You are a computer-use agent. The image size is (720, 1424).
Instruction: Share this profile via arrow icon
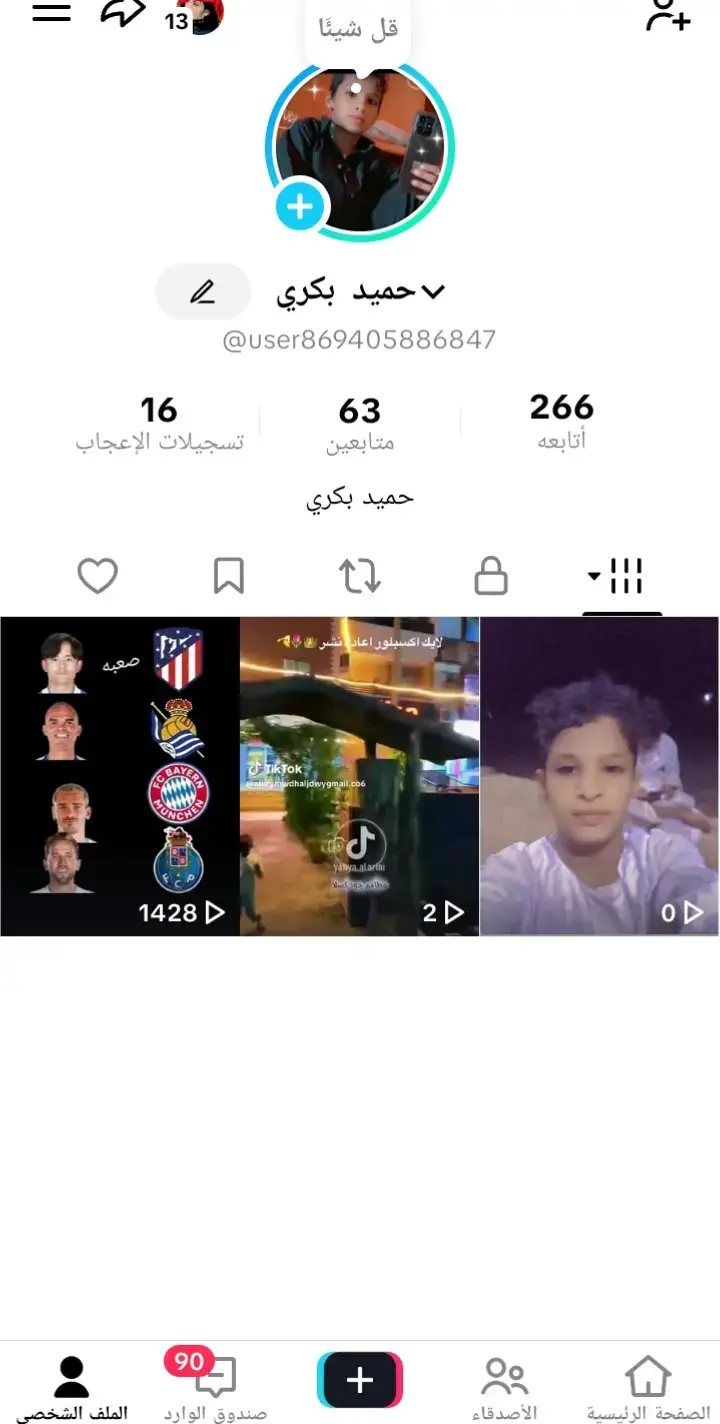click(122, 14)
